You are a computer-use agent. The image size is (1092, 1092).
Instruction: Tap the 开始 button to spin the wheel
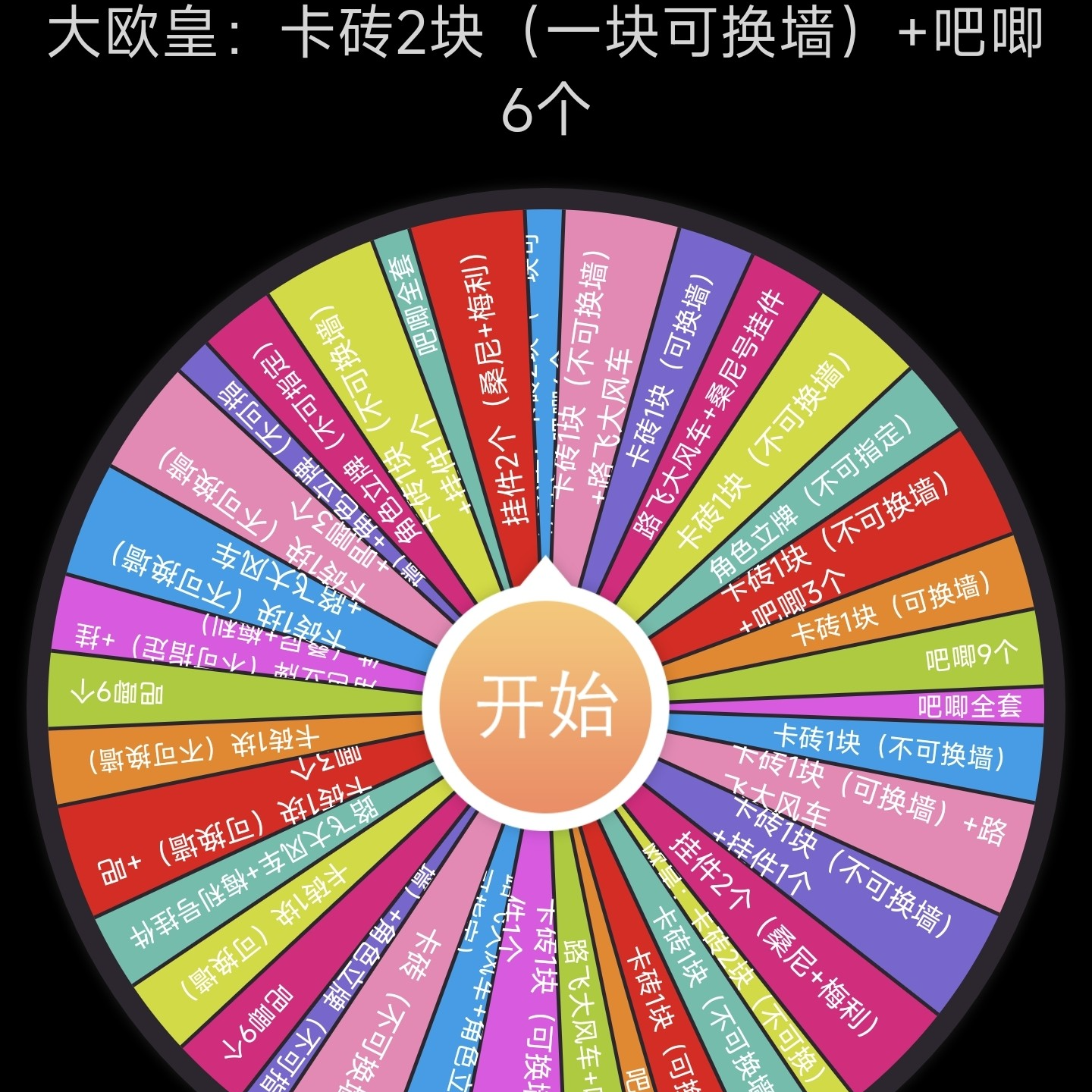(546, 705)
